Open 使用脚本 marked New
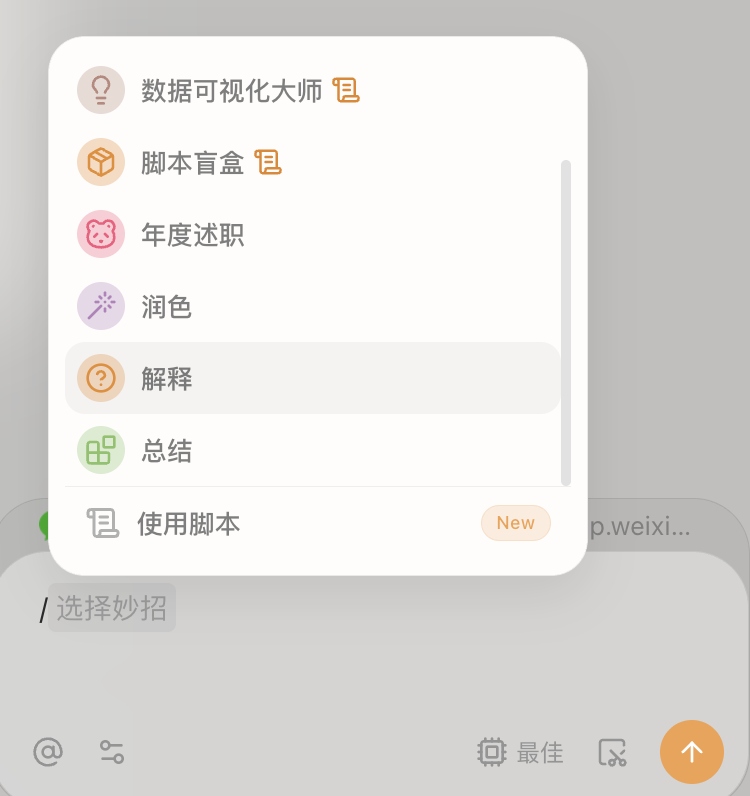Image resolution: width=750 pixels, height=796 pixels. pos(188,523)
